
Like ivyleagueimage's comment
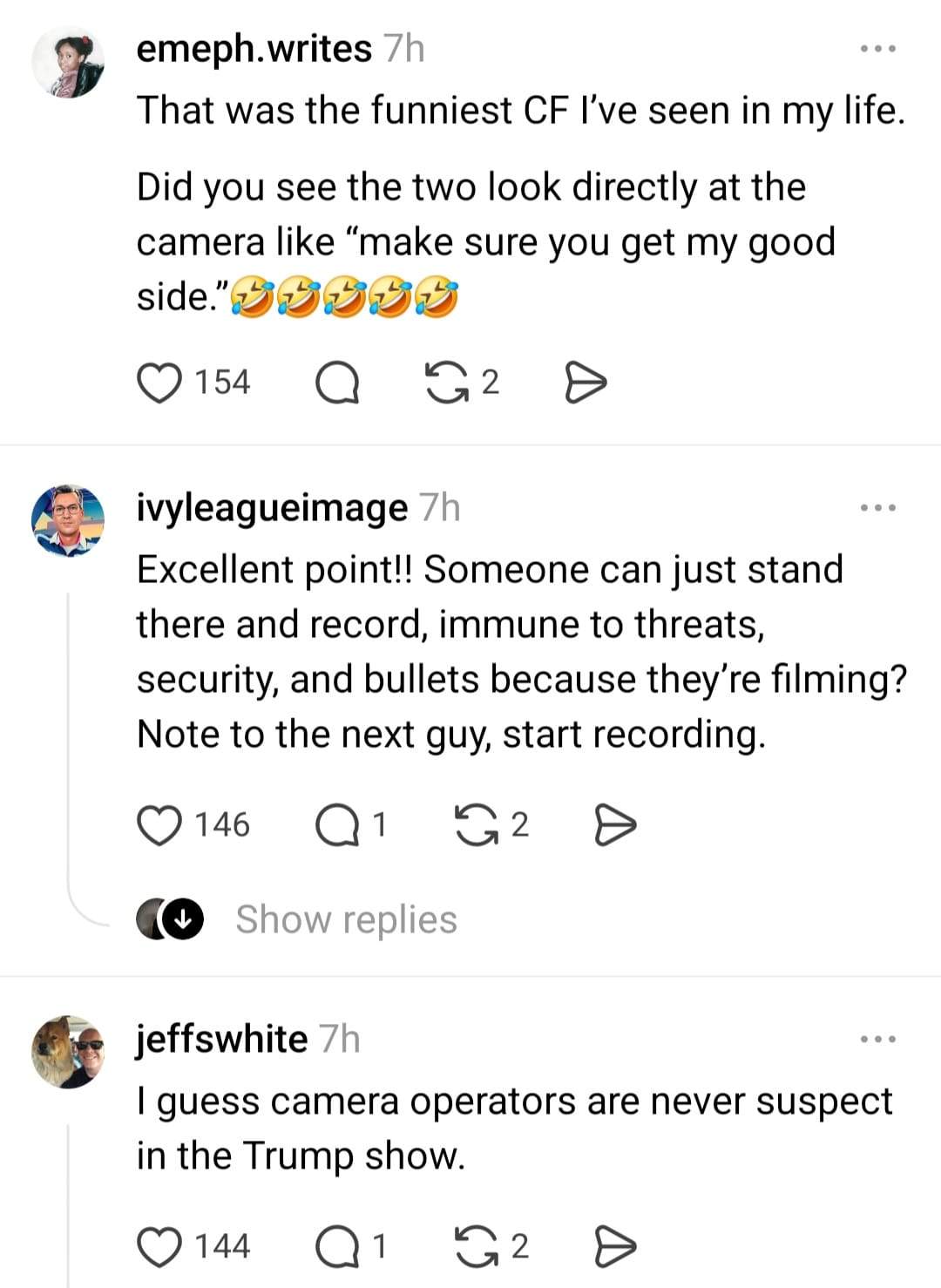click(x=159, y=825)
